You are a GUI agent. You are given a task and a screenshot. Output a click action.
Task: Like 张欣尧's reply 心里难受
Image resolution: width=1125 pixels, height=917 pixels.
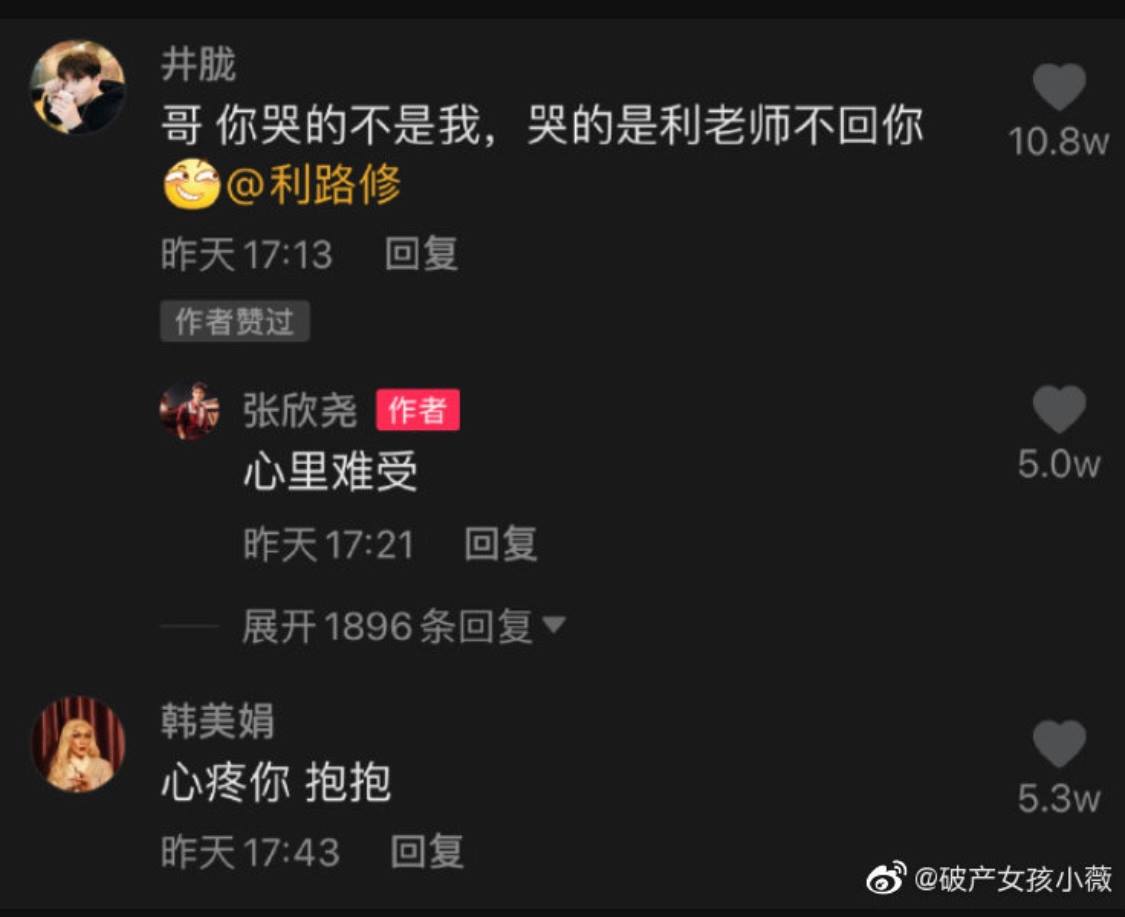tap(1059, 410)
